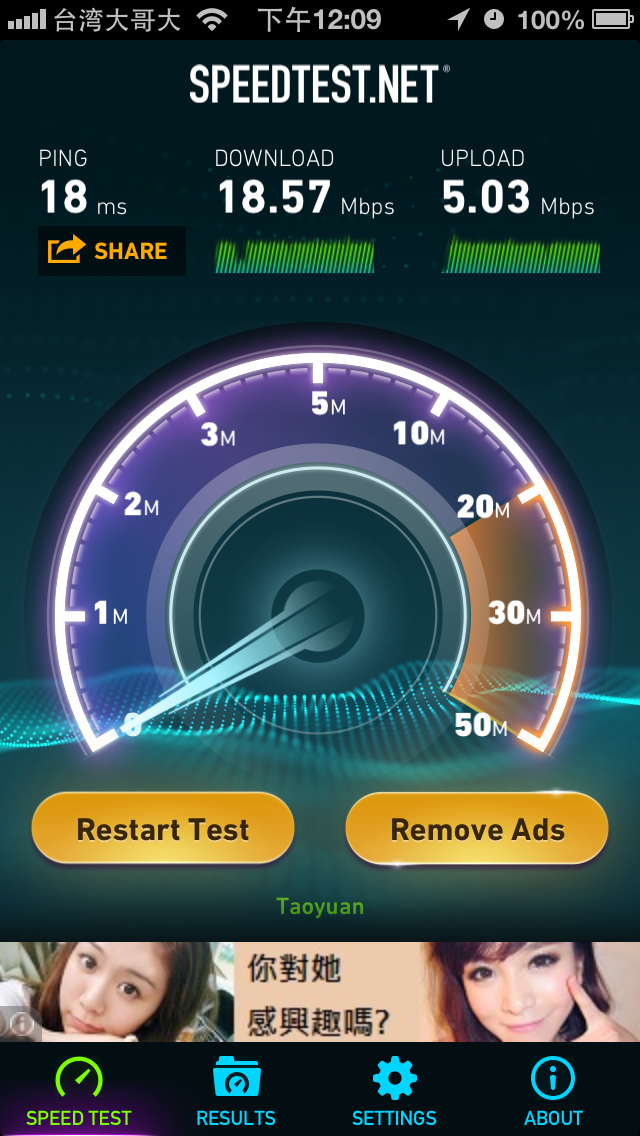The image size is (640, 1136).
Task: Select the Remove Ads button
Action: click(477, 829)
